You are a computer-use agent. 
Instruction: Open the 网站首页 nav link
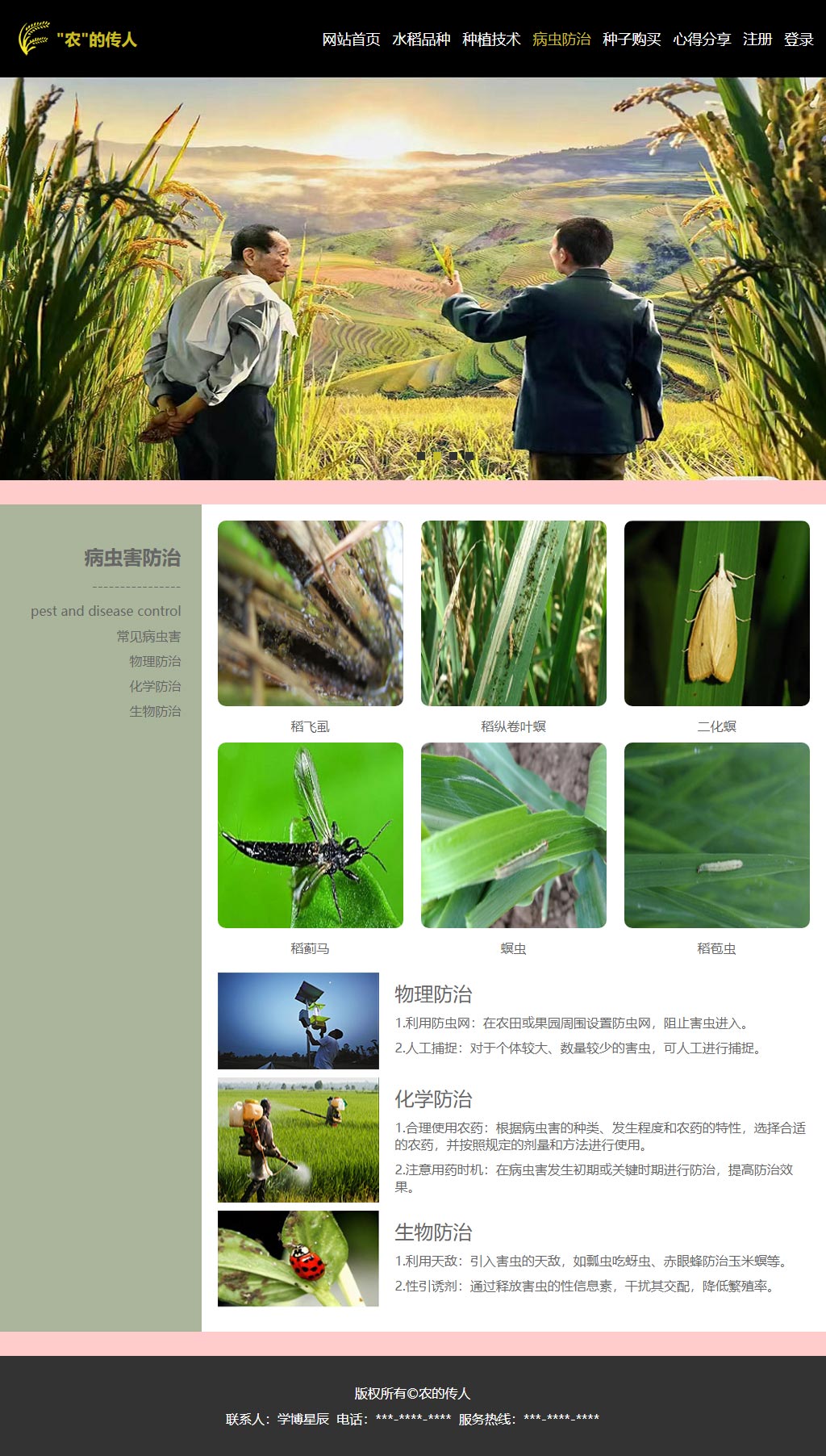pos(351,40)
